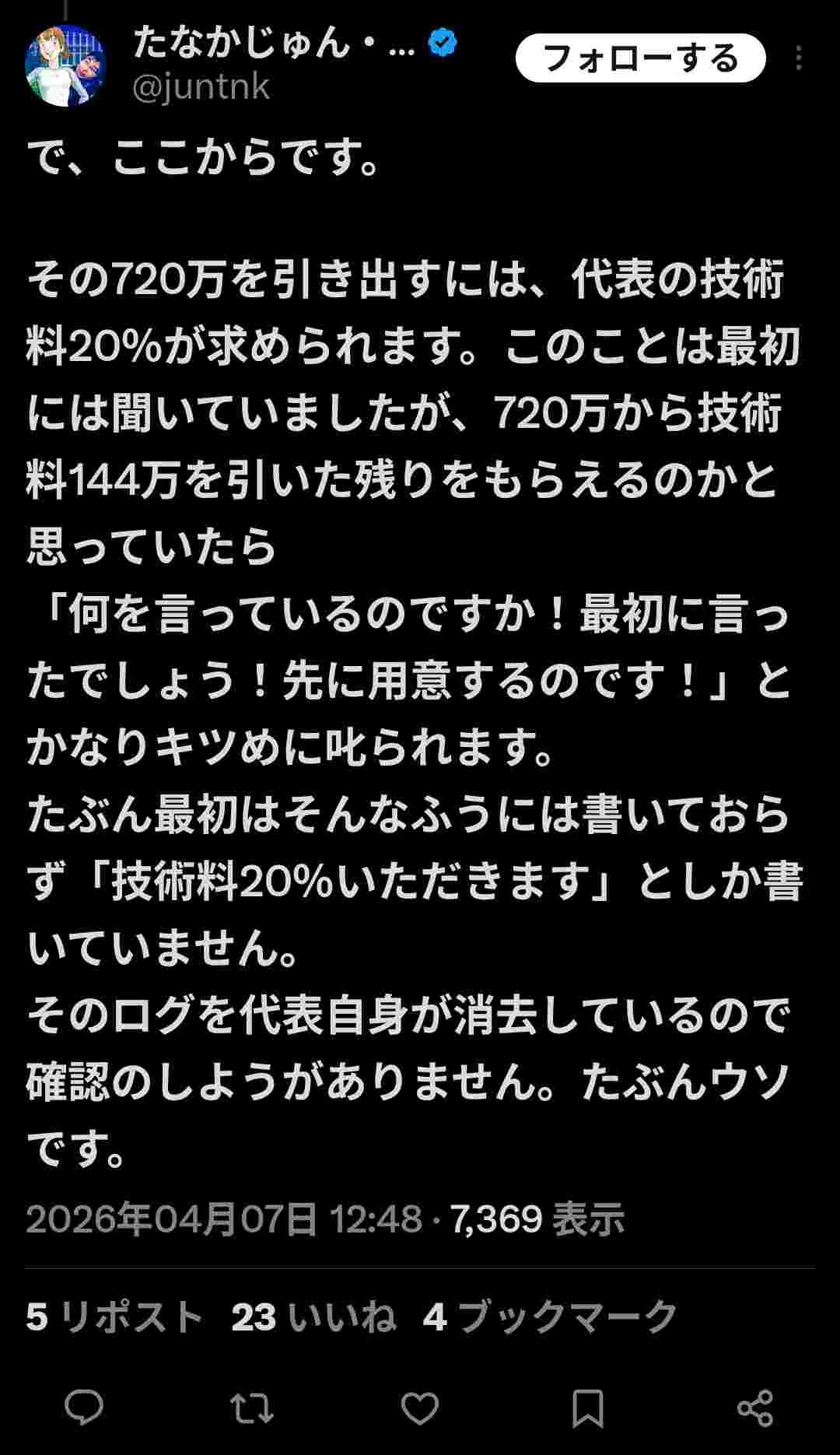Viewport: 840px width, 1455px height.
Task: Open the post overflow menu
Action: coord(799,58)
